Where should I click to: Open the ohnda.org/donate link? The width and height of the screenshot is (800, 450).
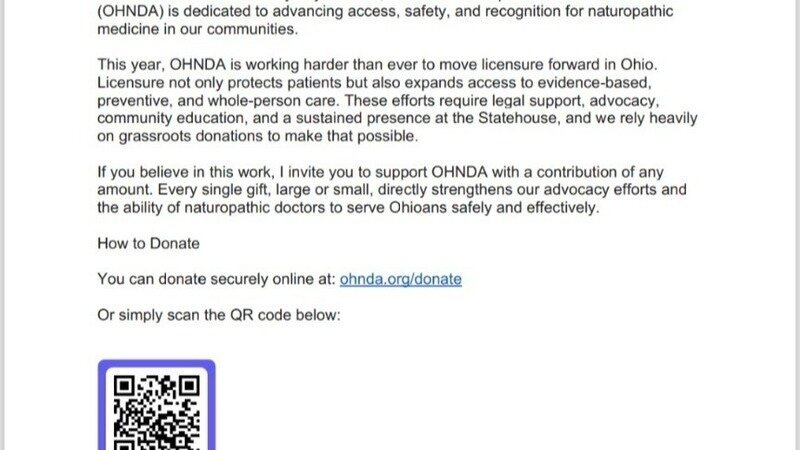pos(400,279)
